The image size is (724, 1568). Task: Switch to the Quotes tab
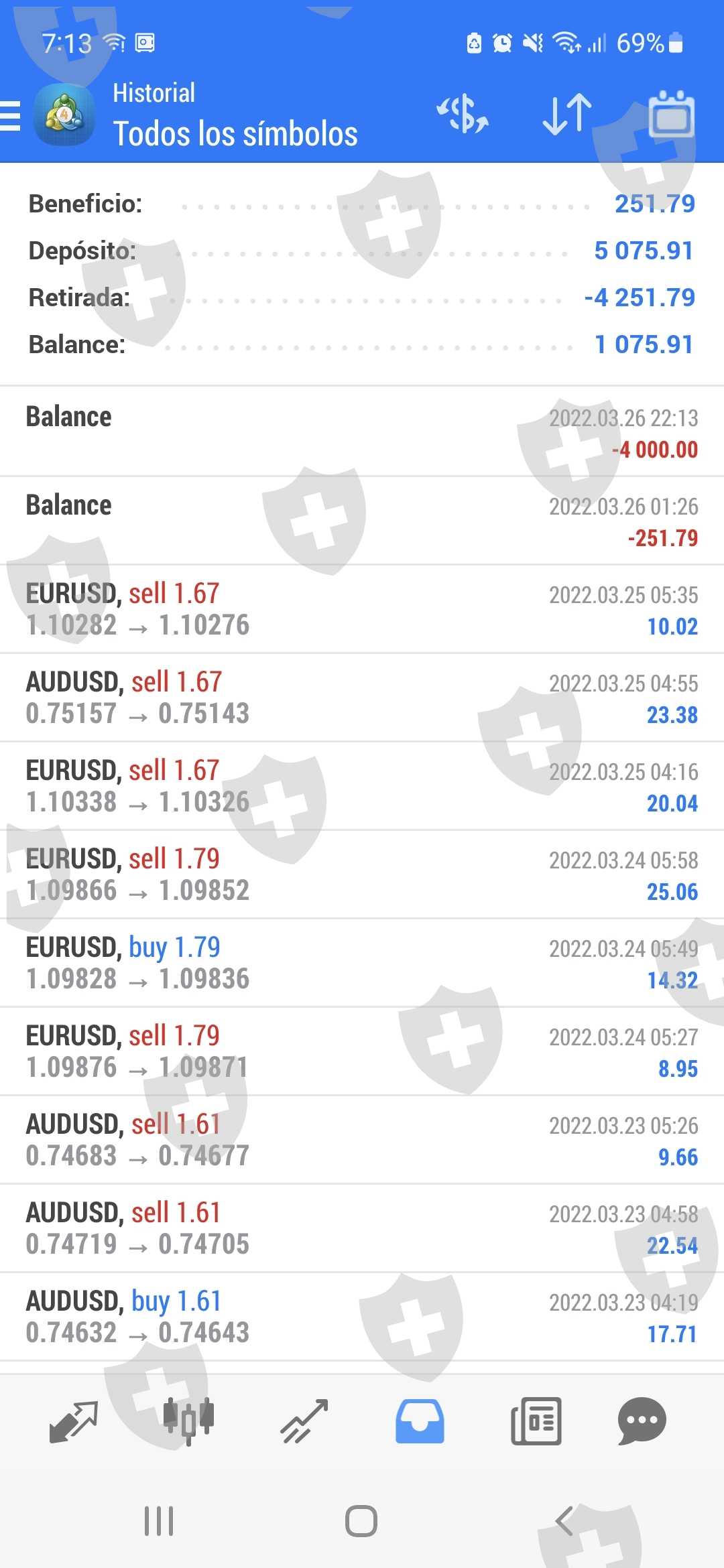click(x=74, y=1421)
